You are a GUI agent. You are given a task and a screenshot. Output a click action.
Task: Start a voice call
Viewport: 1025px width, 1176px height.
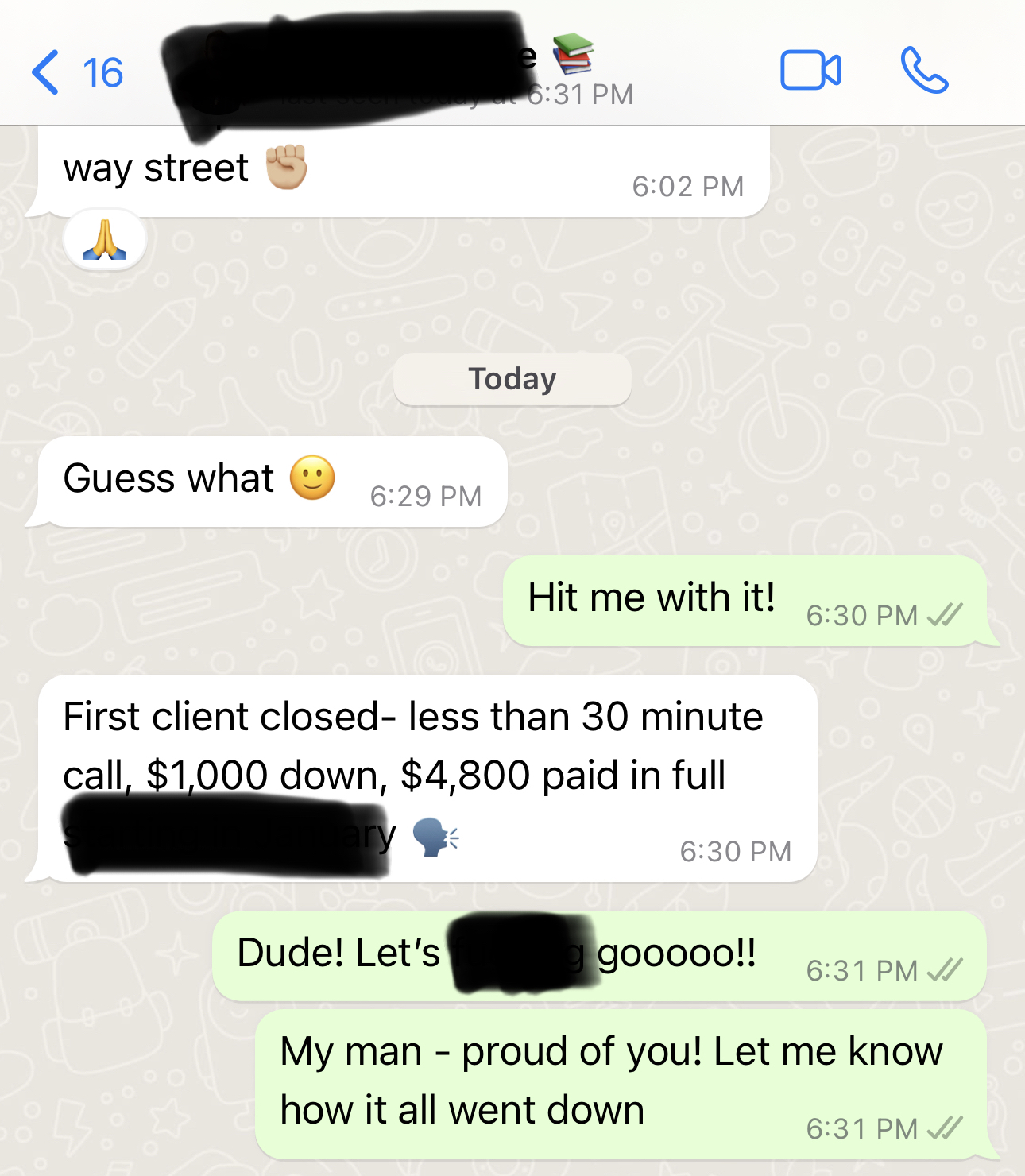pyautogui.click(x=924, y=71)
